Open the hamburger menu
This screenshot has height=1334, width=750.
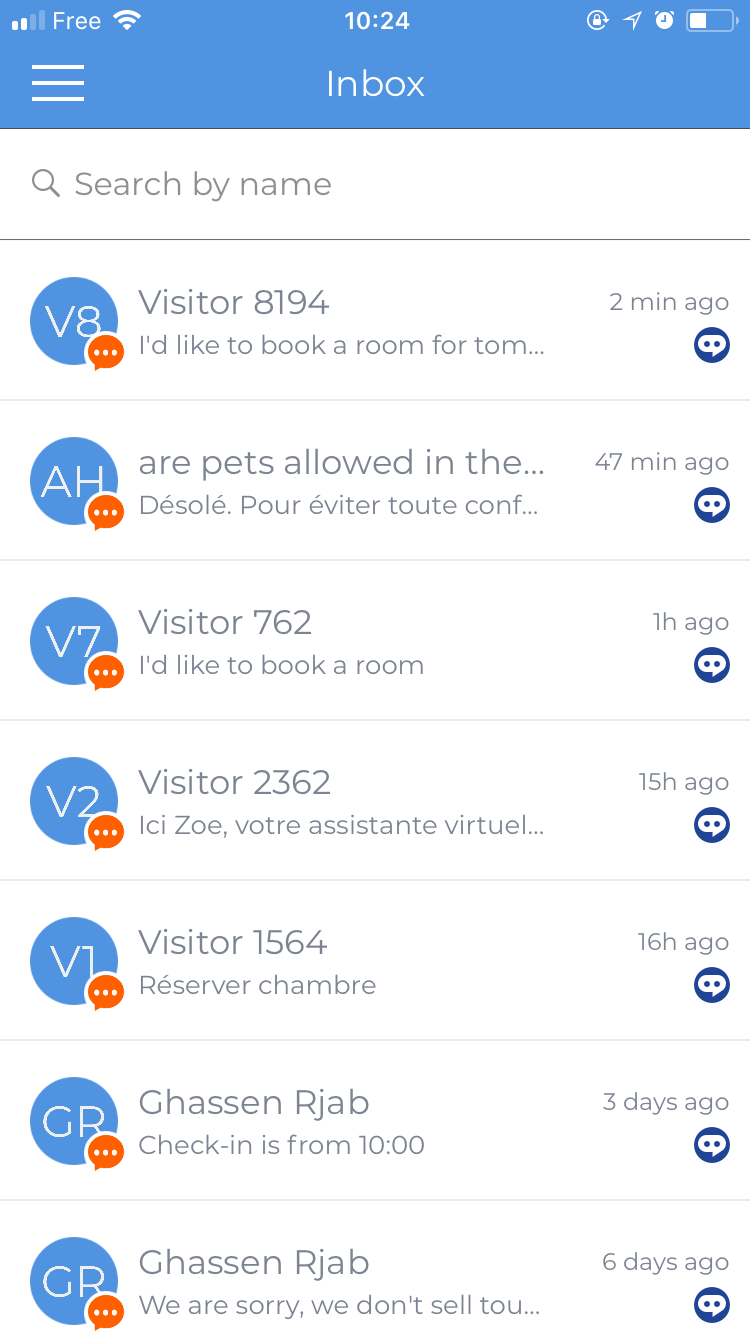(x=57, y=83)
